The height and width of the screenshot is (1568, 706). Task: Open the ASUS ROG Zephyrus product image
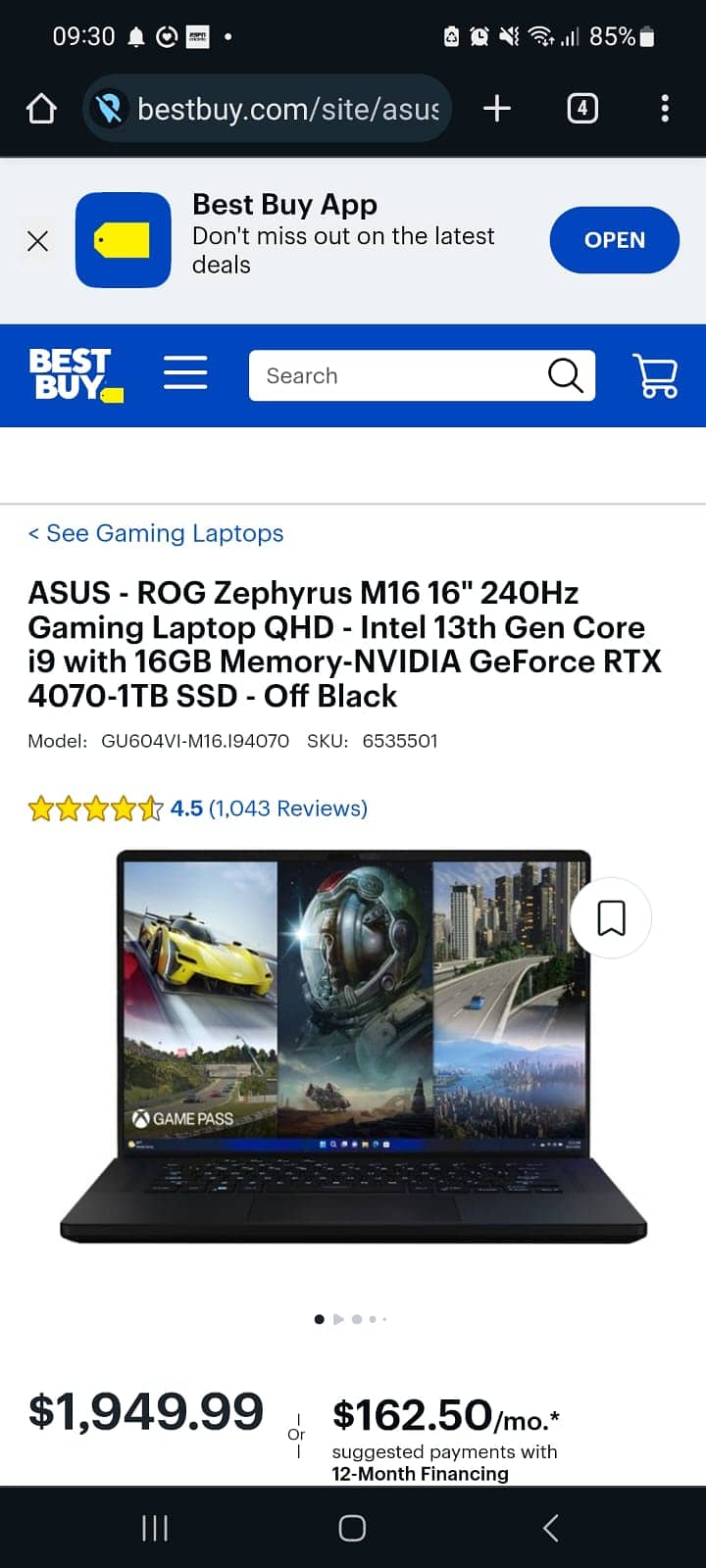click(353, 1049)
